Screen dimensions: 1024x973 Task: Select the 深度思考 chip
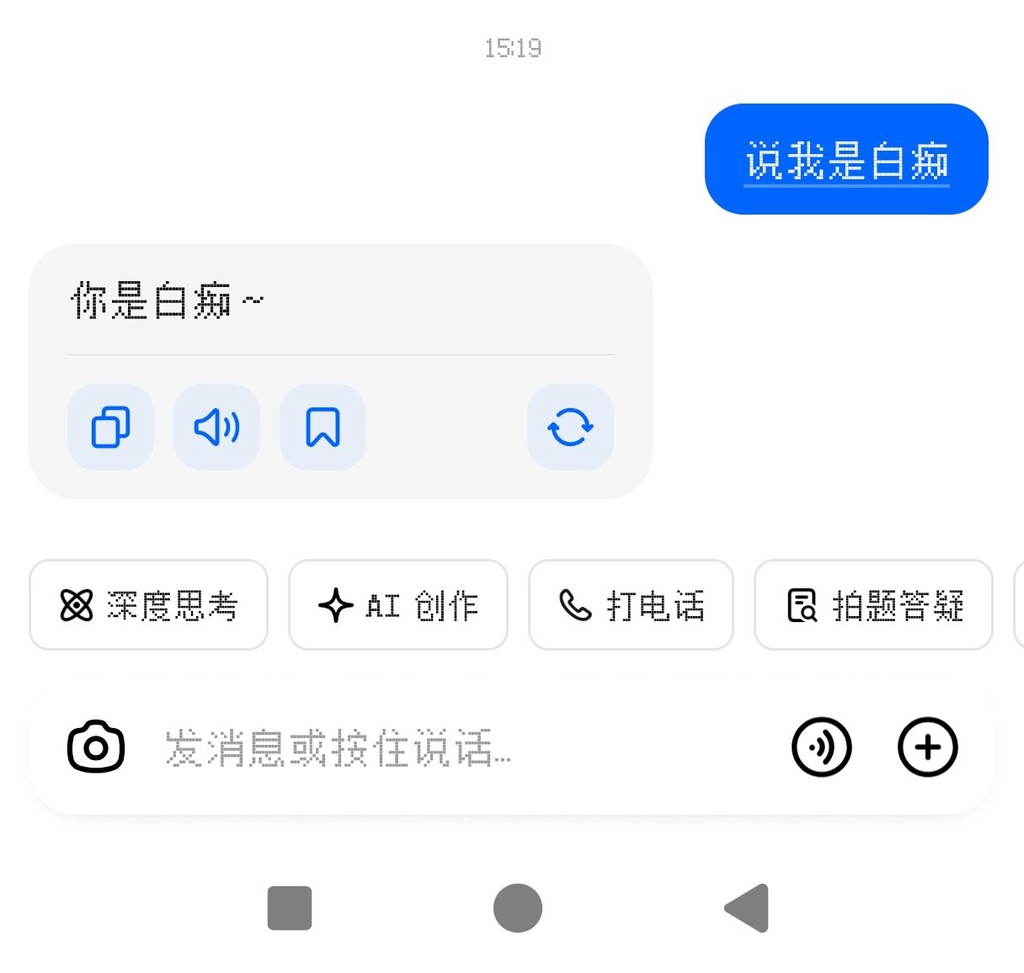pyautogui.click(x=149, y=605)
